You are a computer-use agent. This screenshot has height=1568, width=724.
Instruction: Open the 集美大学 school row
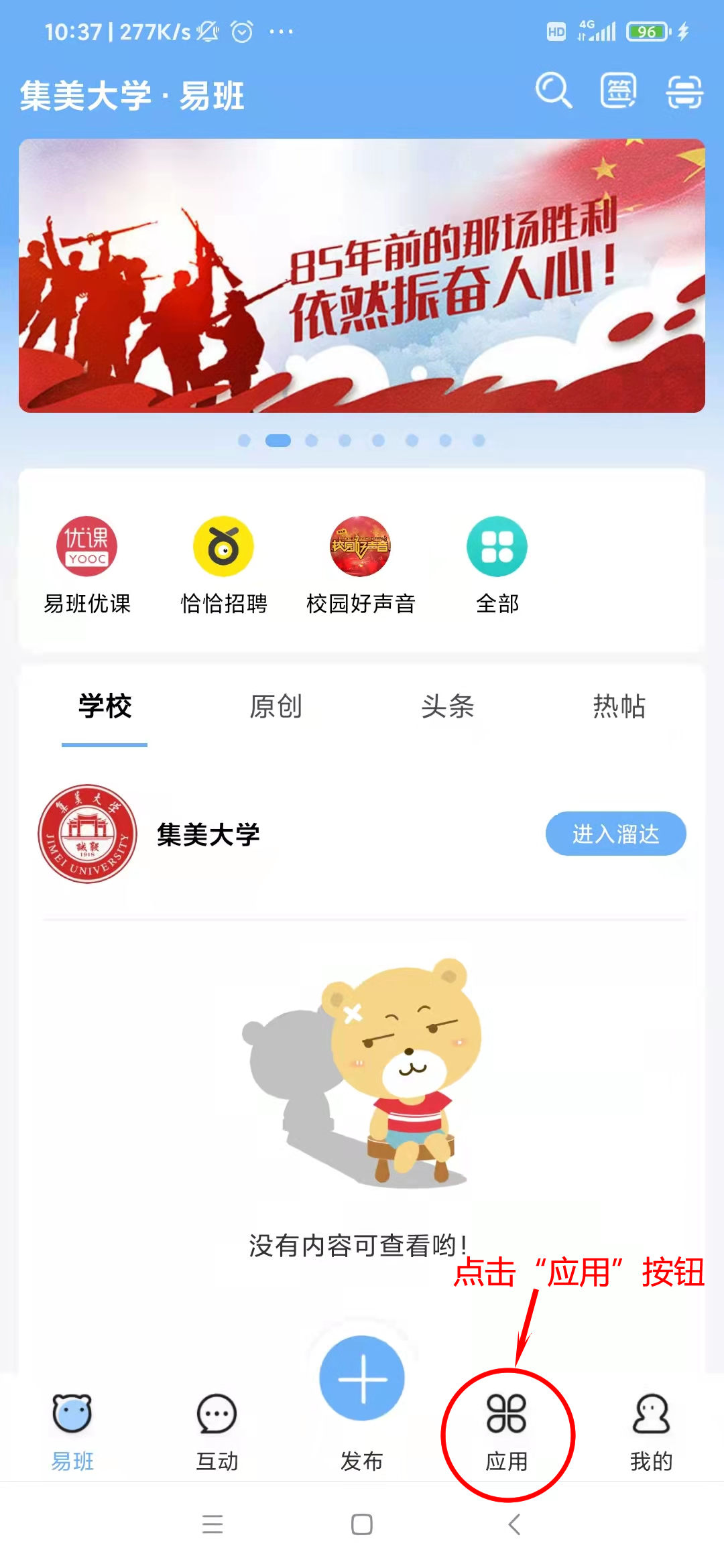[208, 834]
